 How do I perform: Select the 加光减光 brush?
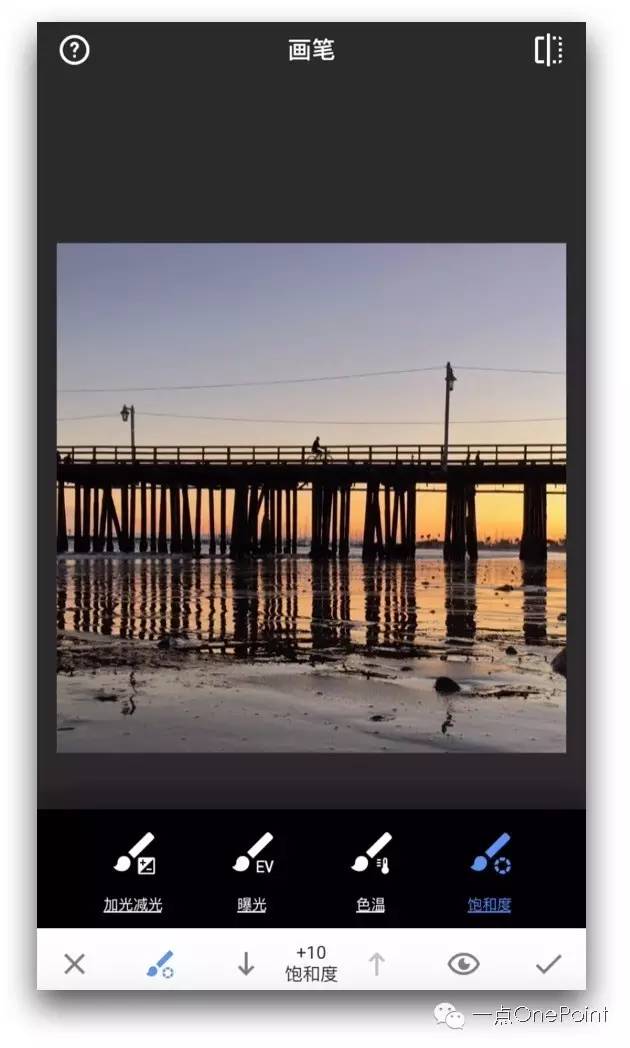coord(133,872)
